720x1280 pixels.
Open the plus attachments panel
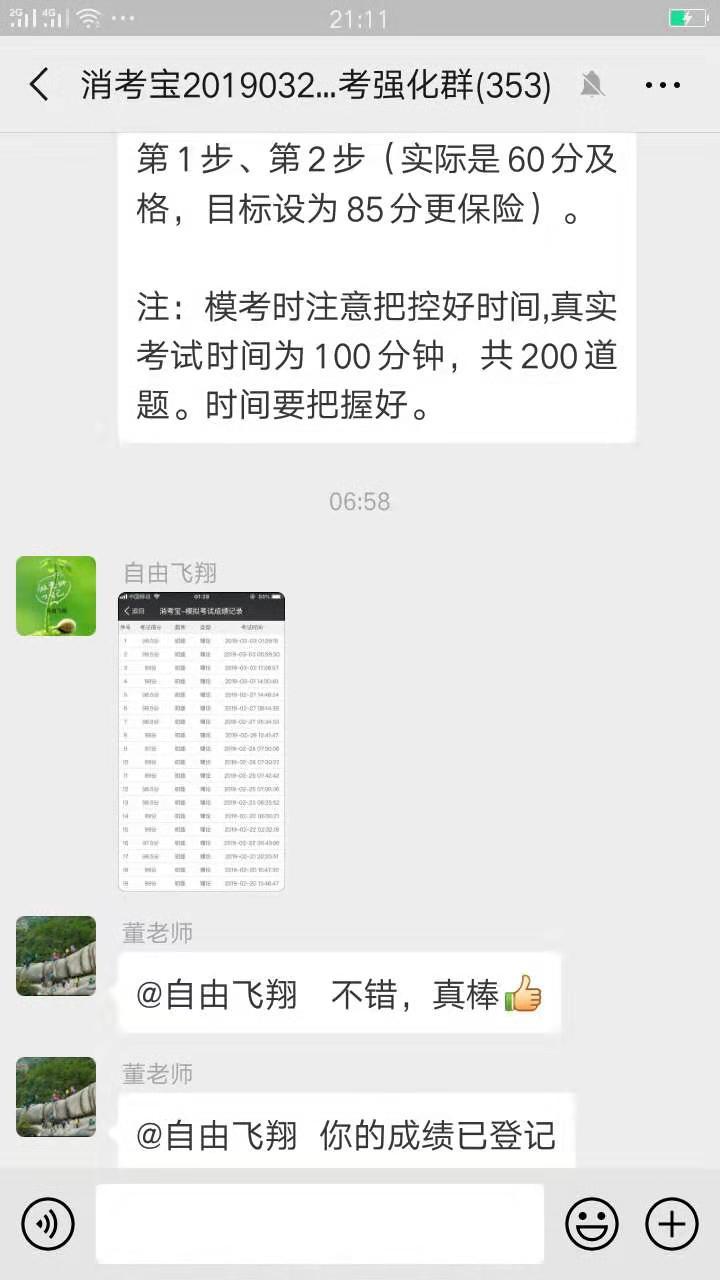click(x=671, y=1223)
